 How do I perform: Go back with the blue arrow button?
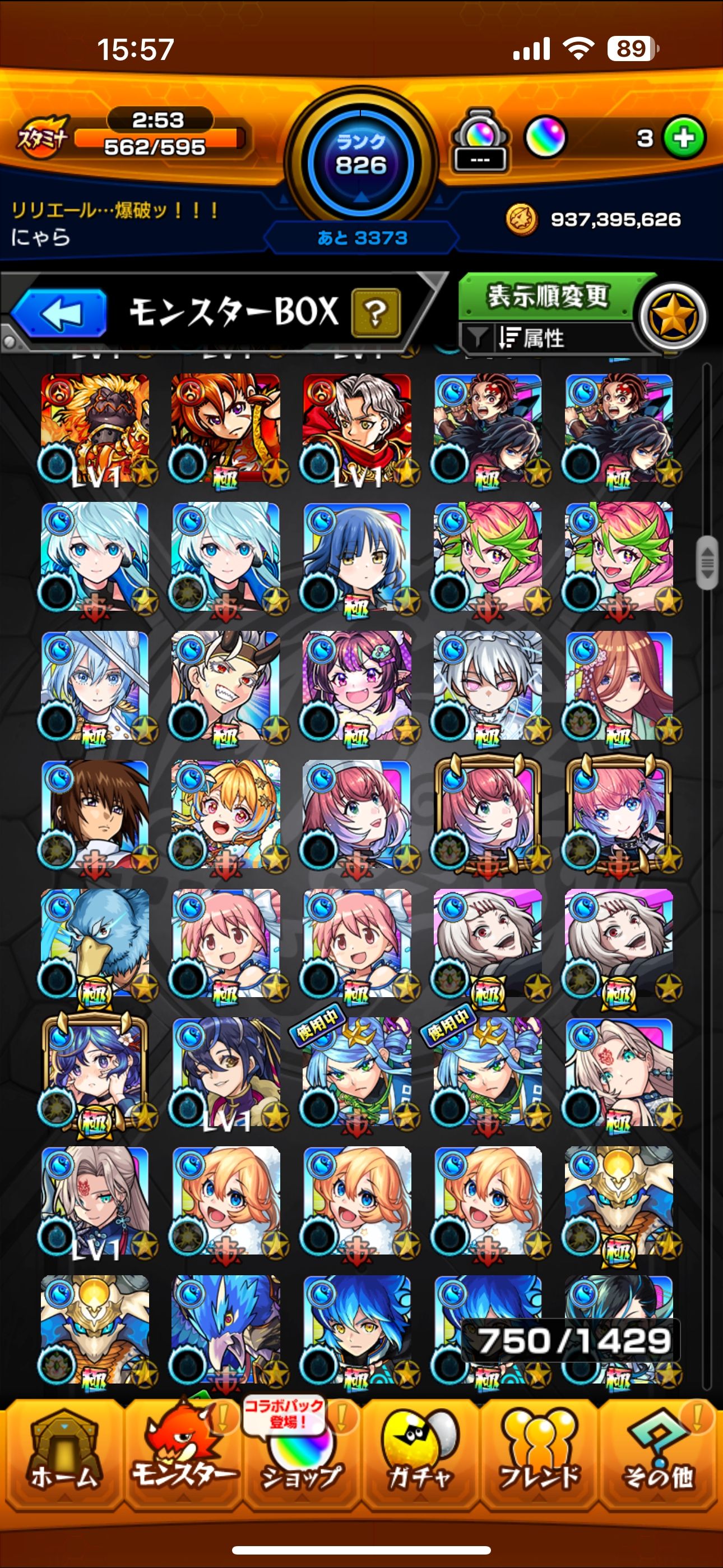tap(59, 313)
